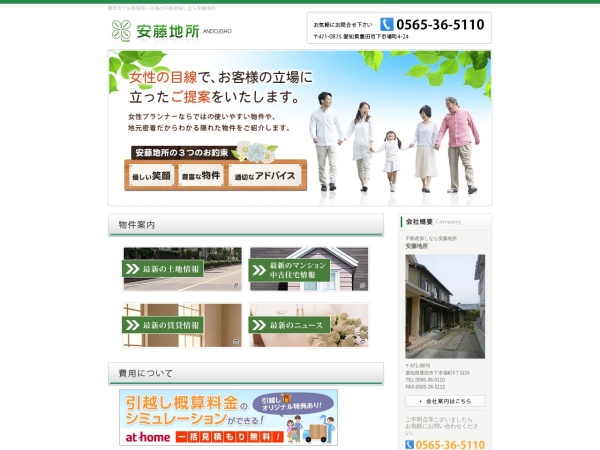Tap the 会社案内はこちら button
600x450 pixels.
pyautogui.click(x=445, y=401)
